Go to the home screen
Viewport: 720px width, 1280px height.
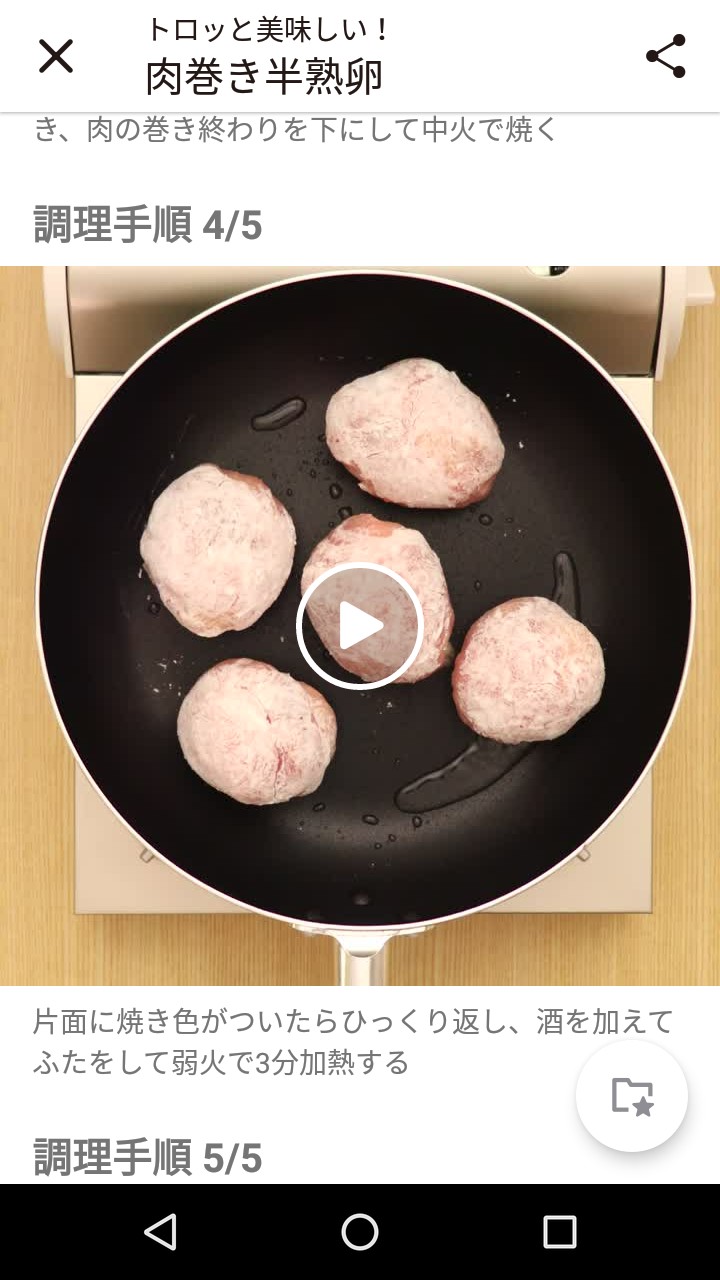[360, 1232]
